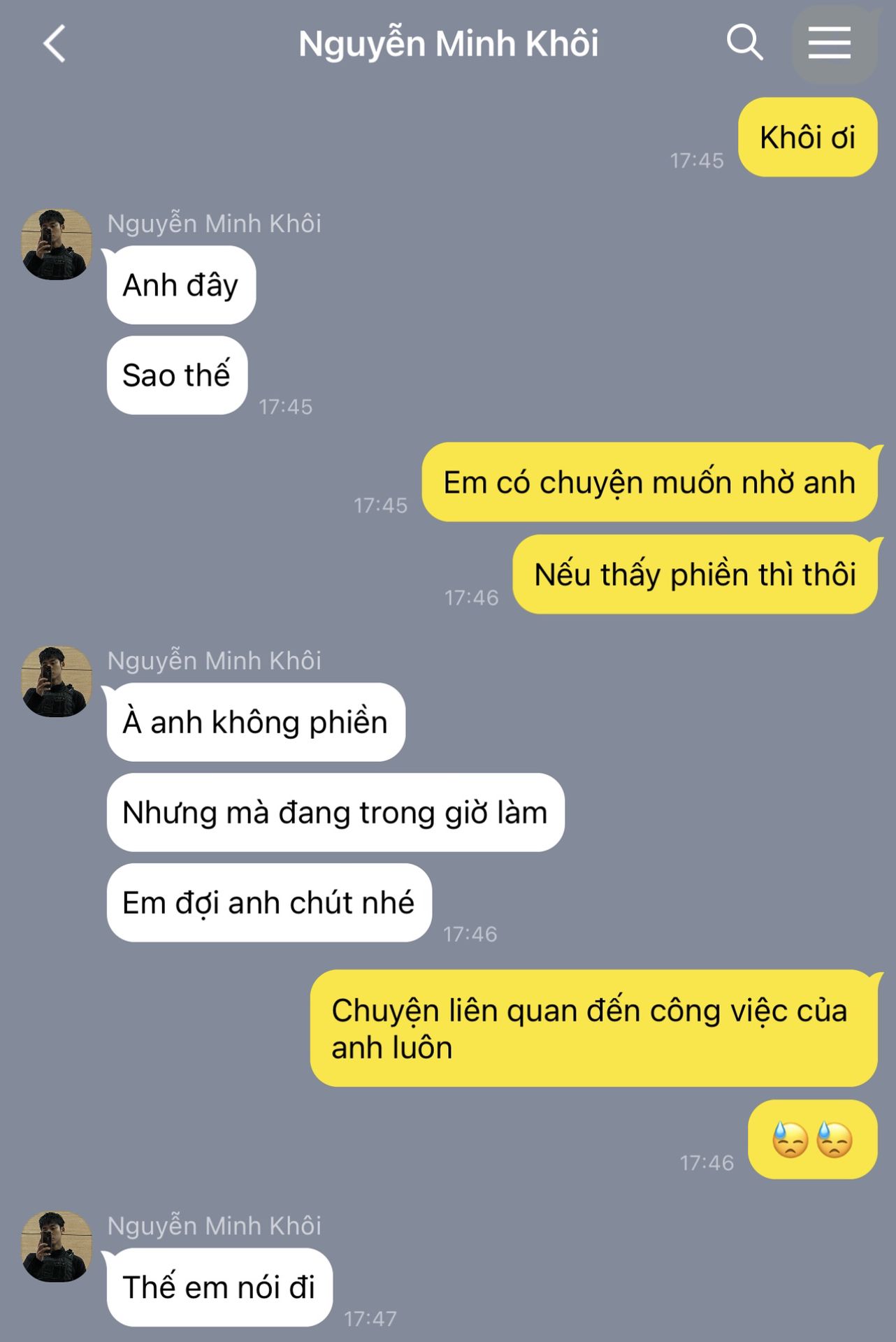The image size is (896, 1342).
Task: Tap Khôi's profile picture beside "À anh không phiền"
Action: click(x=57, y=681)
